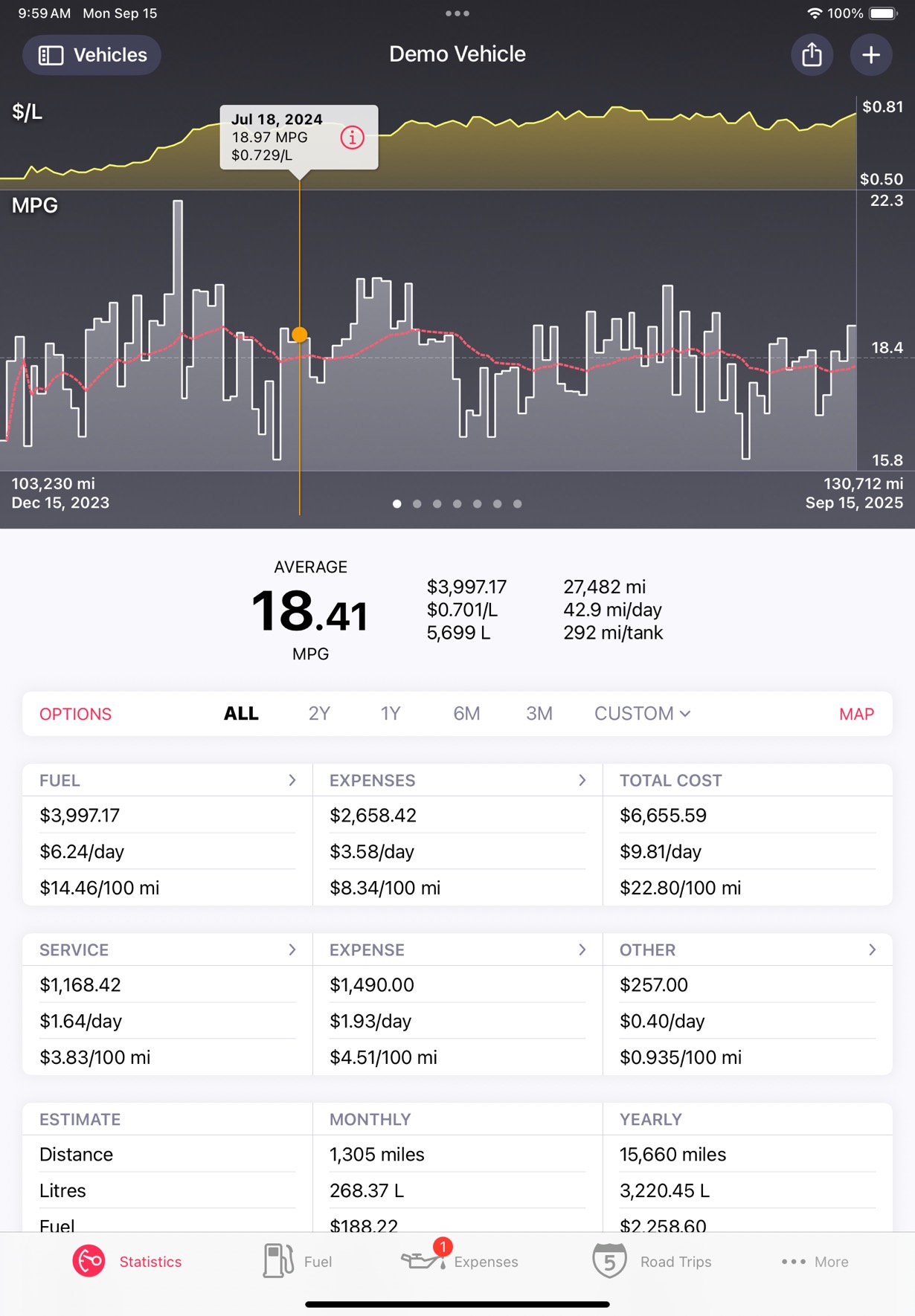Switch range to 3M
915x1316 pixels.
[x=539, y=714]
